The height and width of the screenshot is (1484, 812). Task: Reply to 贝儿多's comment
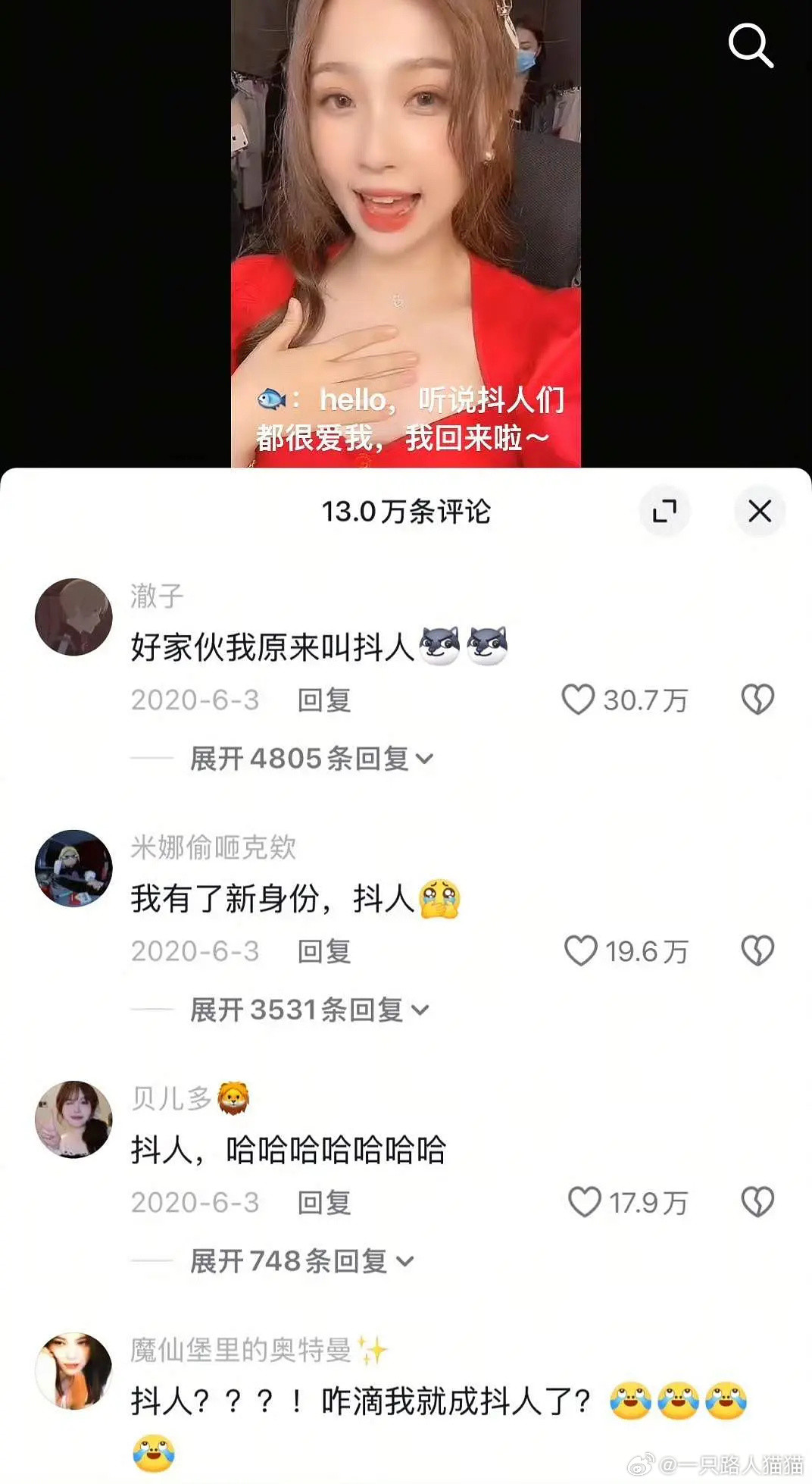click(x=323, y=1203)
